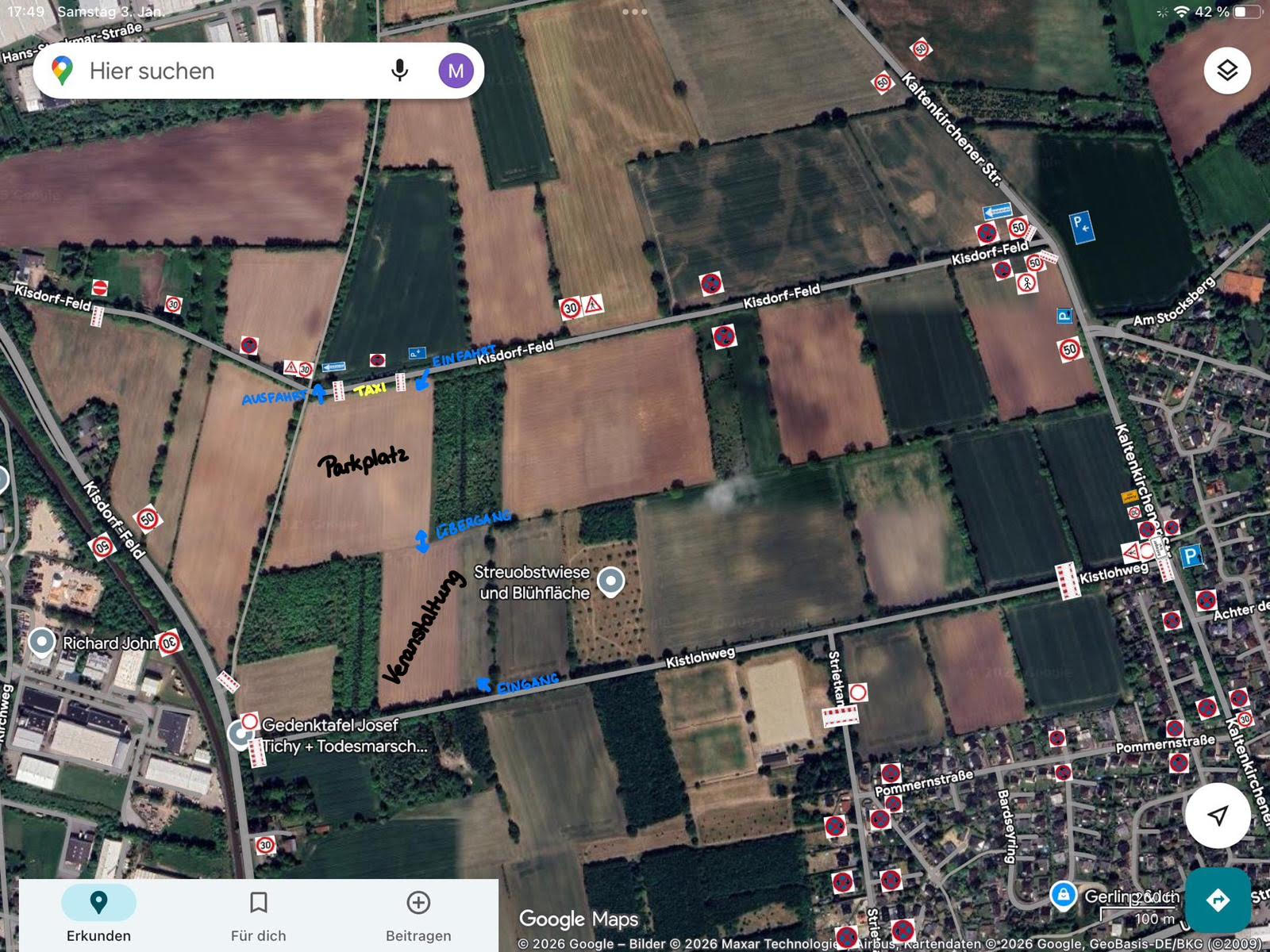1270x952 pixels.
Task: Switch to the Für dich tab
Action: pos(258,915)
